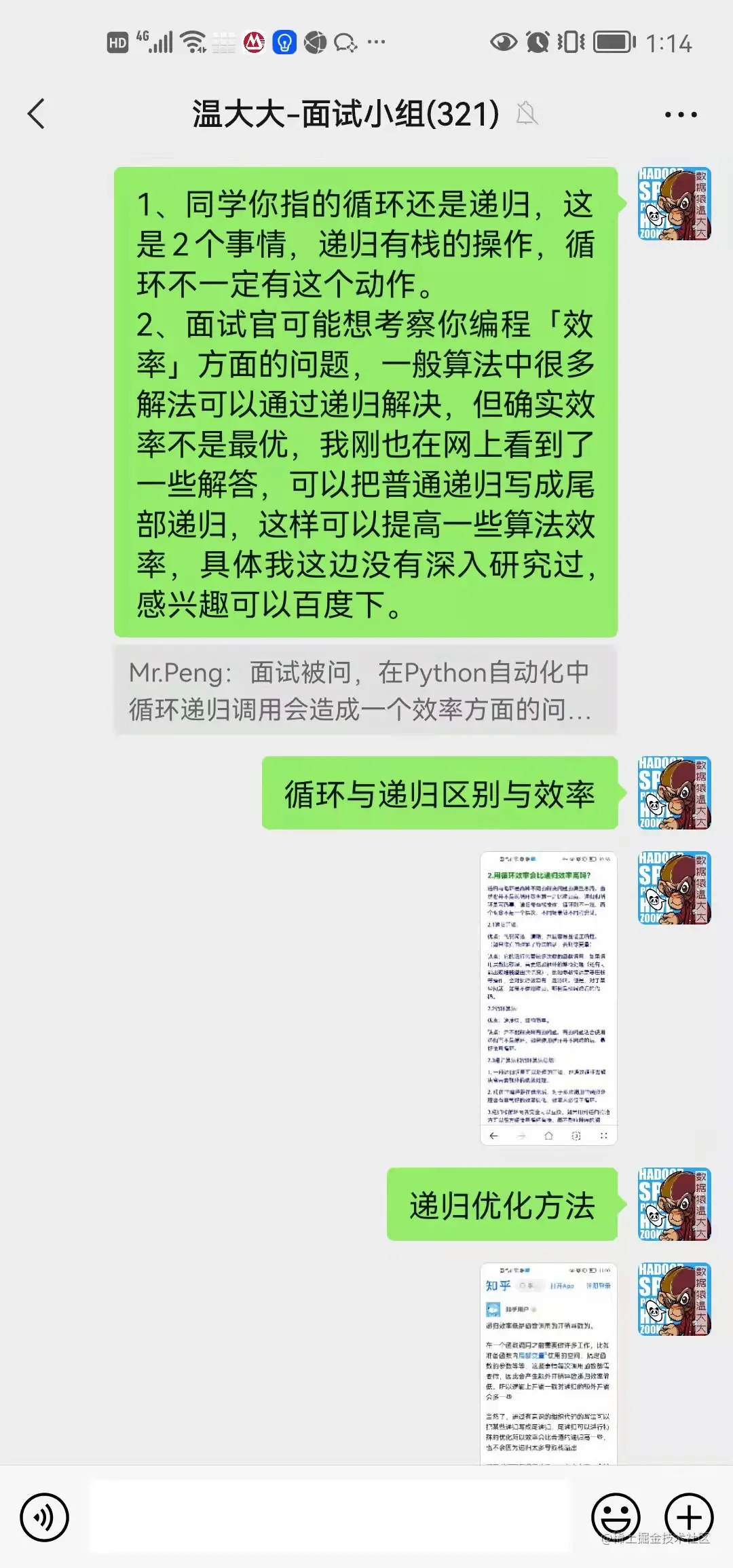Open the emoji picker
733x1568 pixels.
pos(616,1517)
